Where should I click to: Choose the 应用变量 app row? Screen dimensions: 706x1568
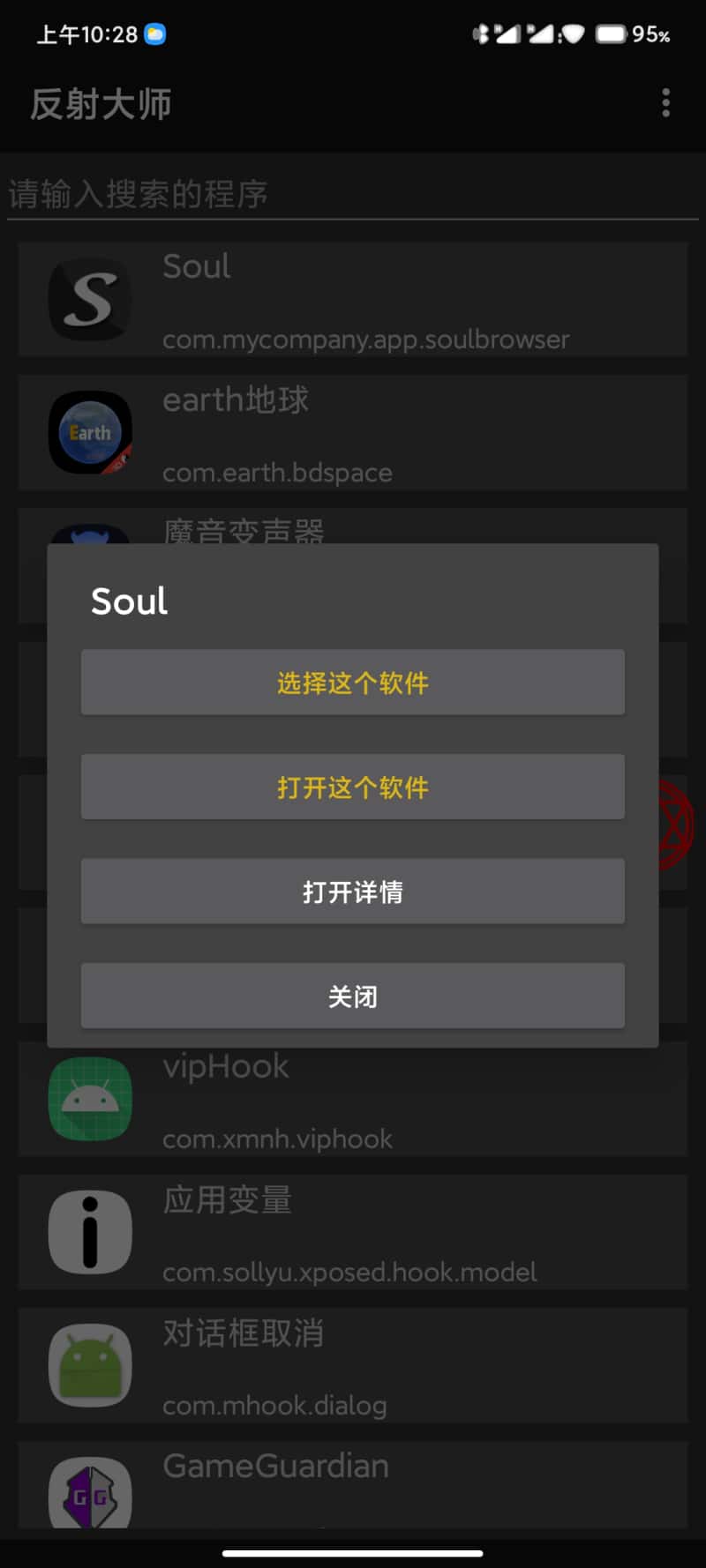(x=353, y=1232)
